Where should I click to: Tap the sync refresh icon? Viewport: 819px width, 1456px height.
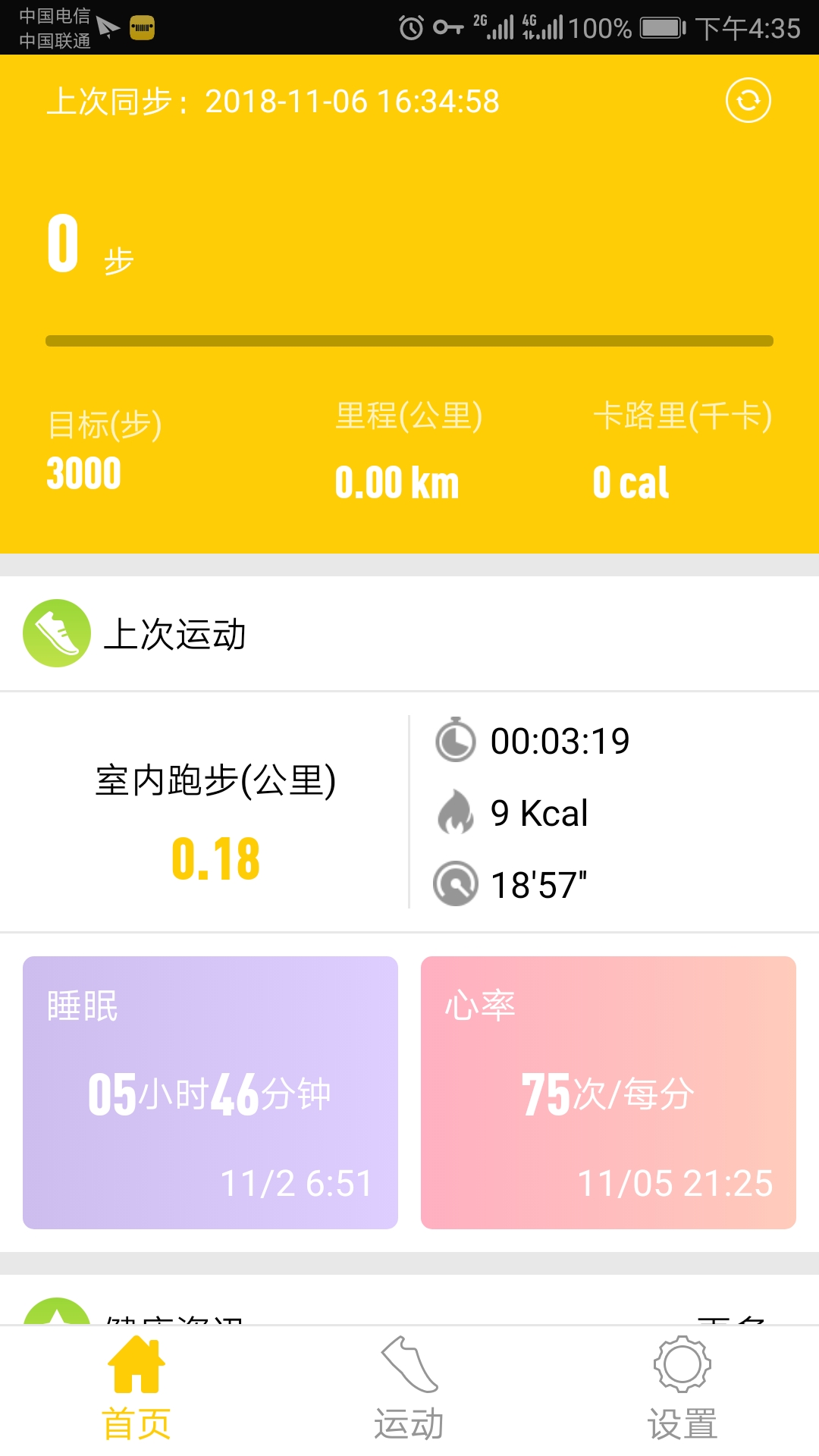pos(748,101)
